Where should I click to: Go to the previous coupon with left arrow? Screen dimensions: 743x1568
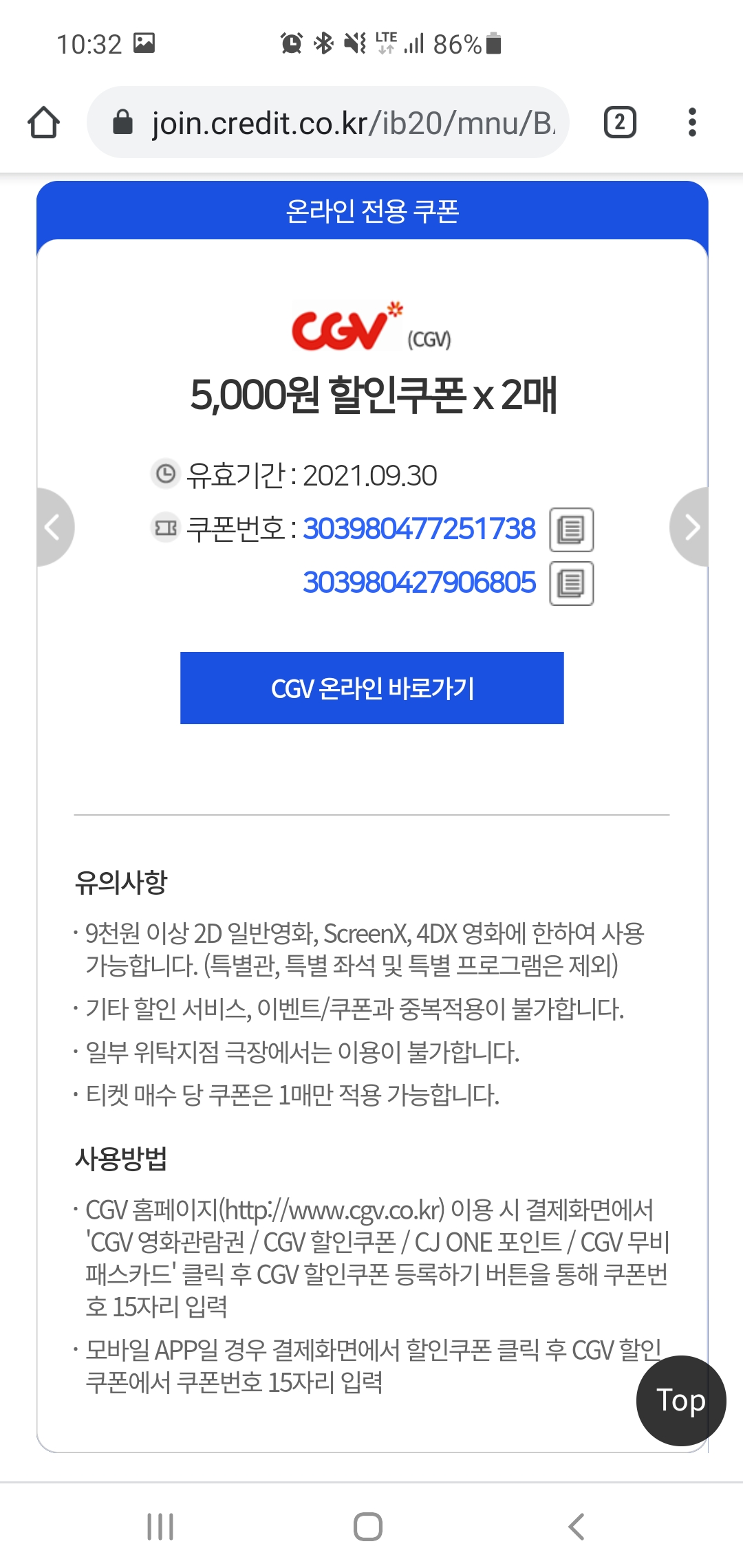[x=54, y=527]
